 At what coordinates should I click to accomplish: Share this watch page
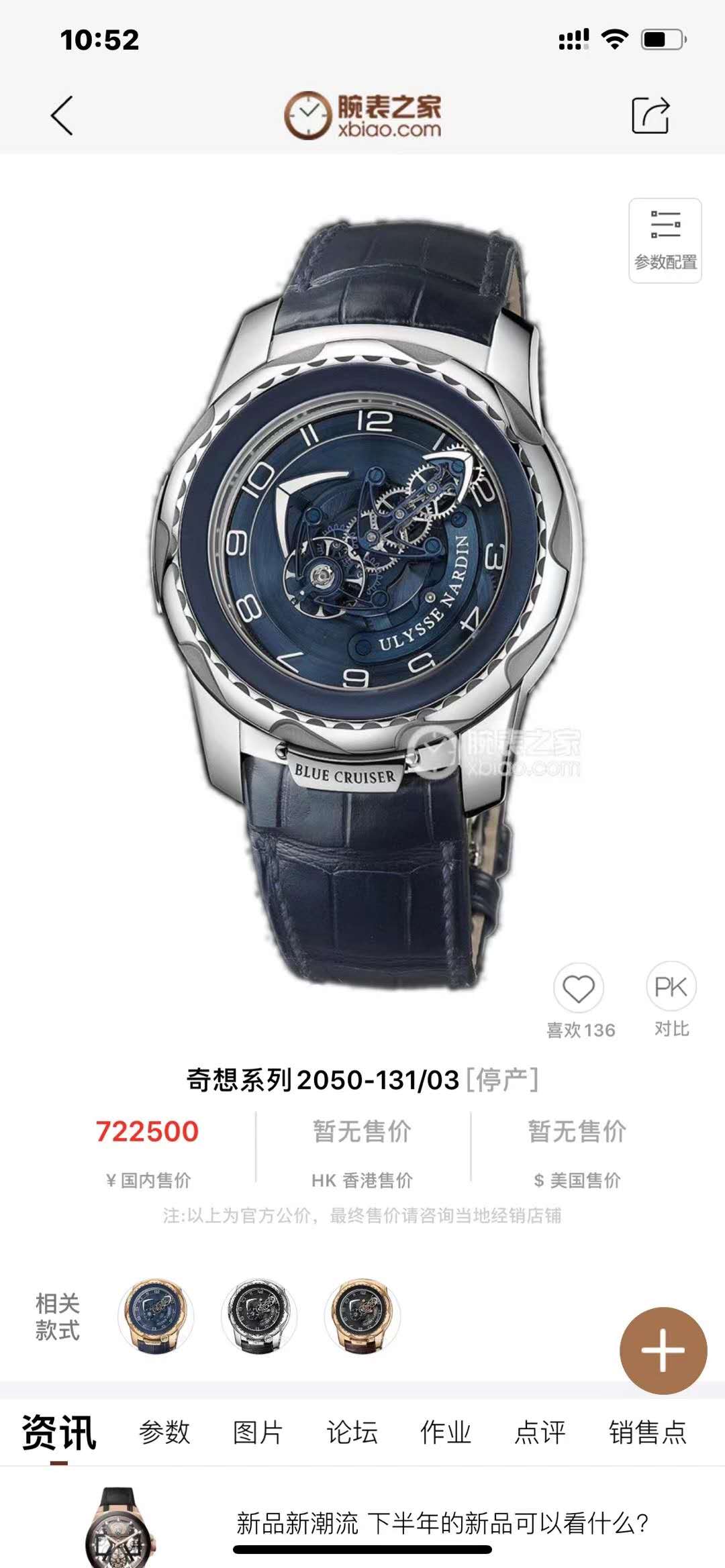tap(650, 115)
